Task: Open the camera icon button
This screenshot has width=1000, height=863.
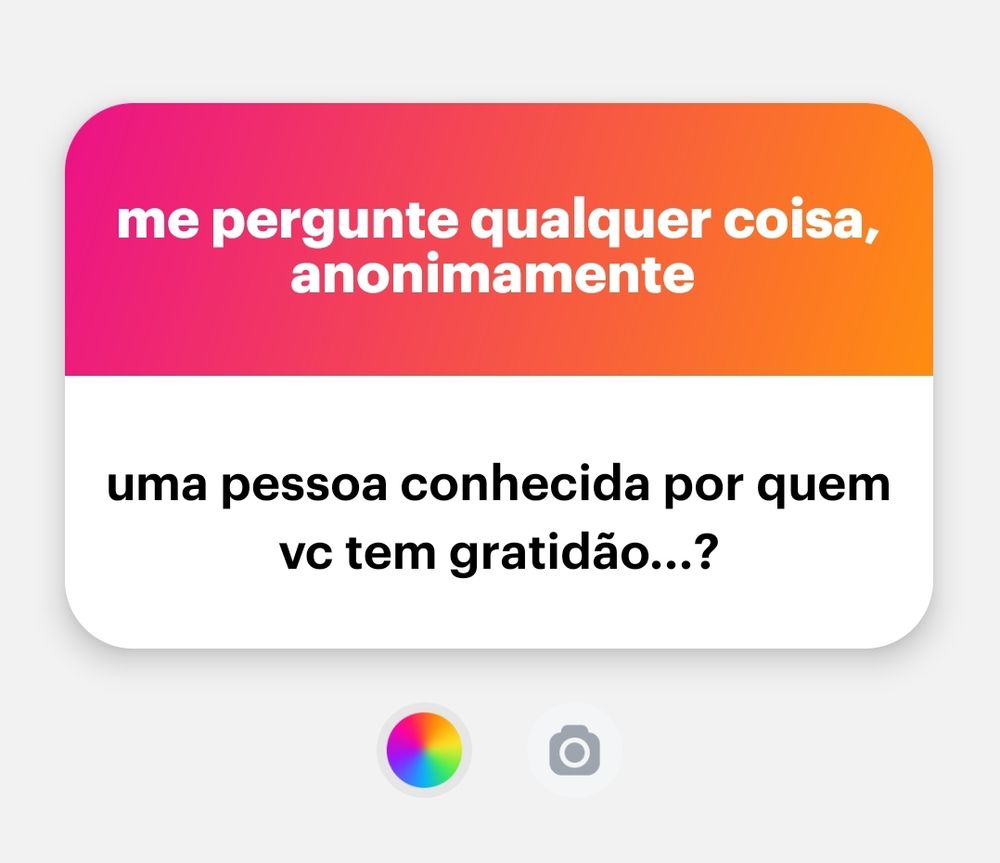Action: [574, 750]
